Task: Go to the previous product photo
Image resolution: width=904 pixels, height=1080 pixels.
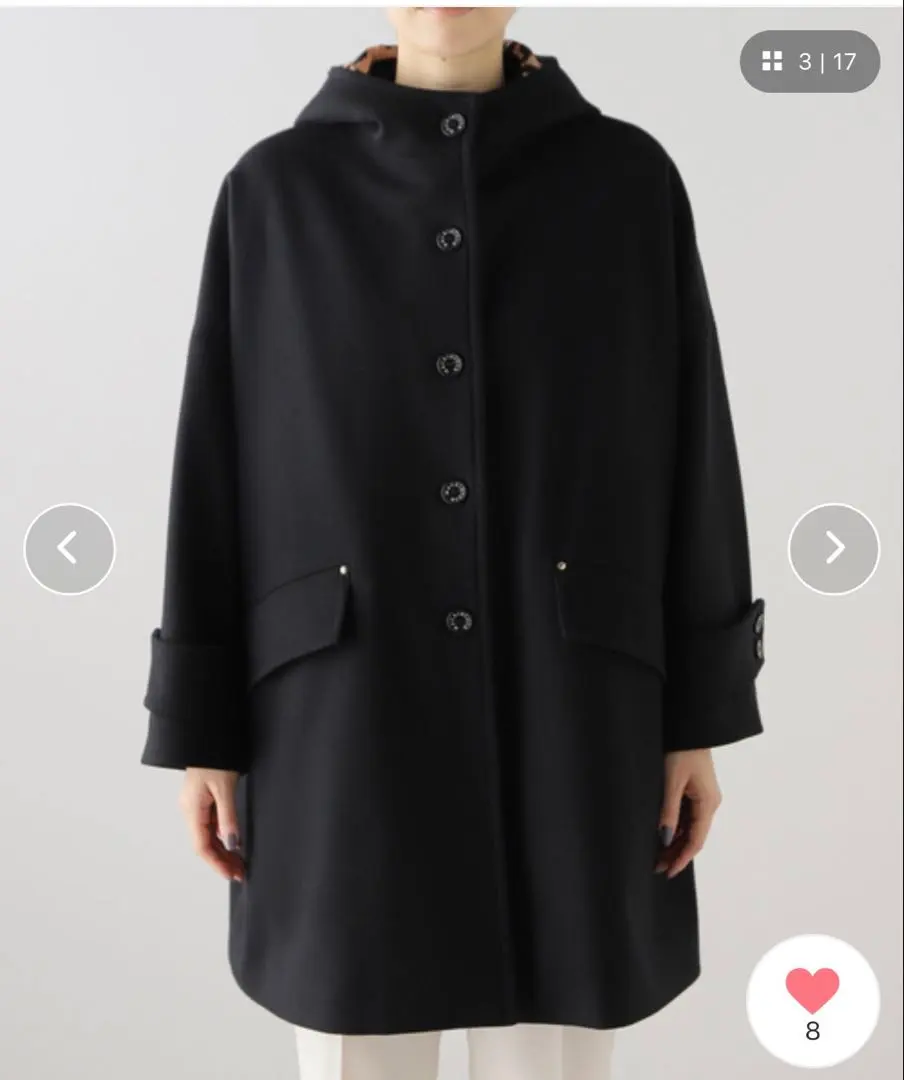Action: point(69,548)
